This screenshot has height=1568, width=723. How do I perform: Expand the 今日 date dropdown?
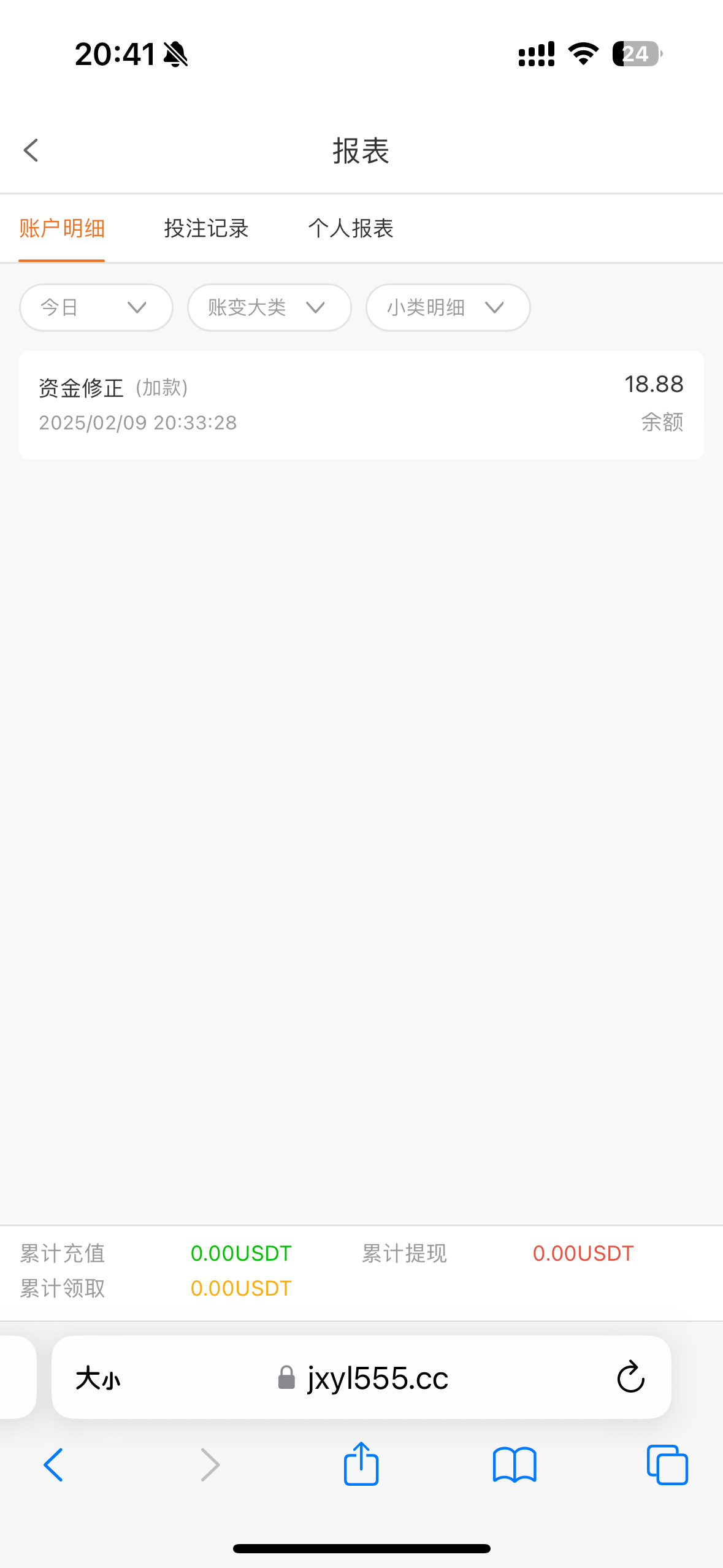tap(96, 307)
